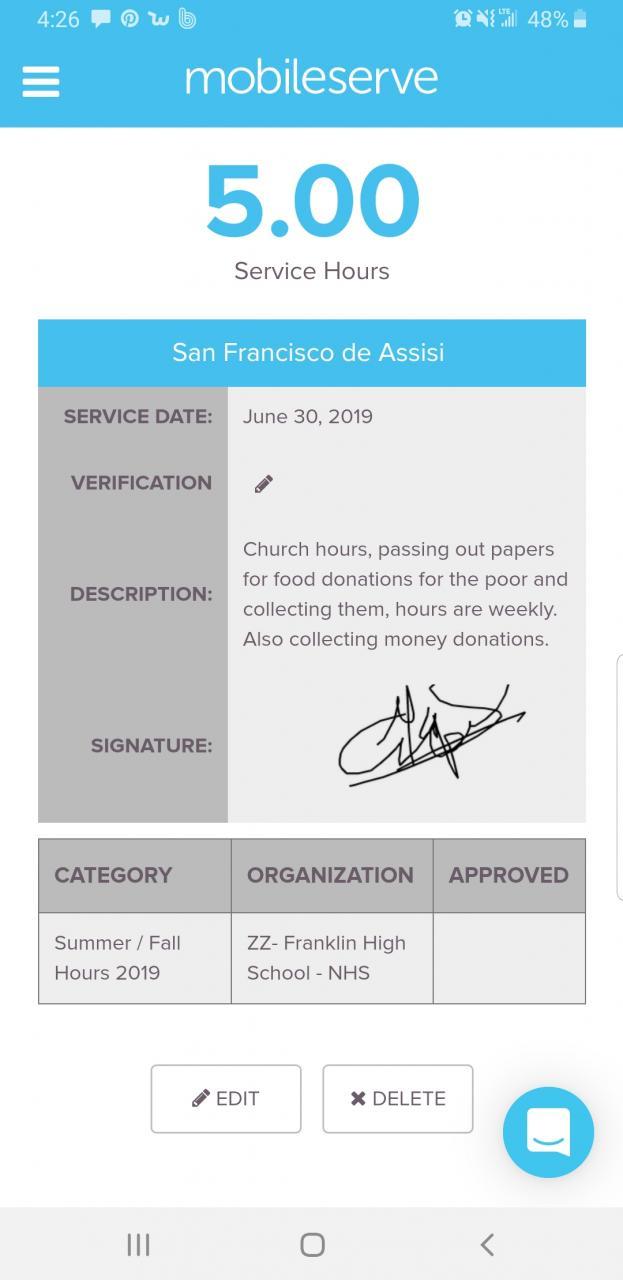This screenshot has height=1280, width=623.
Task: Open the support chat bubble
Action: [x=548, y=1132]
